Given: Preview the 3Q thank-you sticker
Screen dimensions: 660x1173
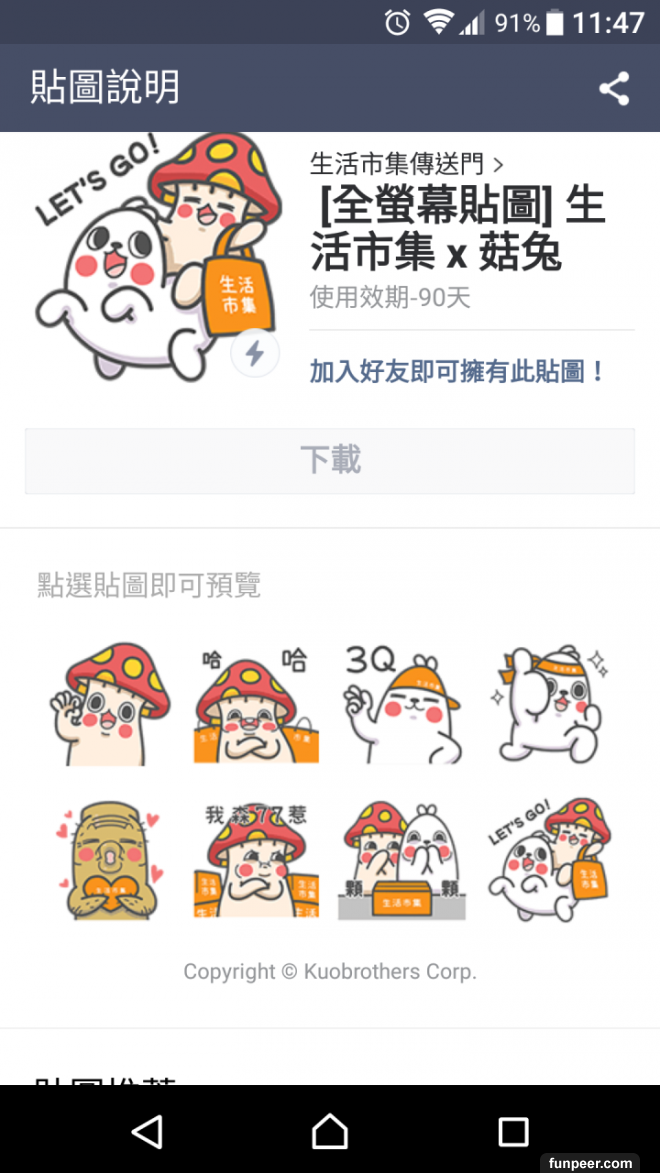Looking at the screenshot, I should [402, 705].
